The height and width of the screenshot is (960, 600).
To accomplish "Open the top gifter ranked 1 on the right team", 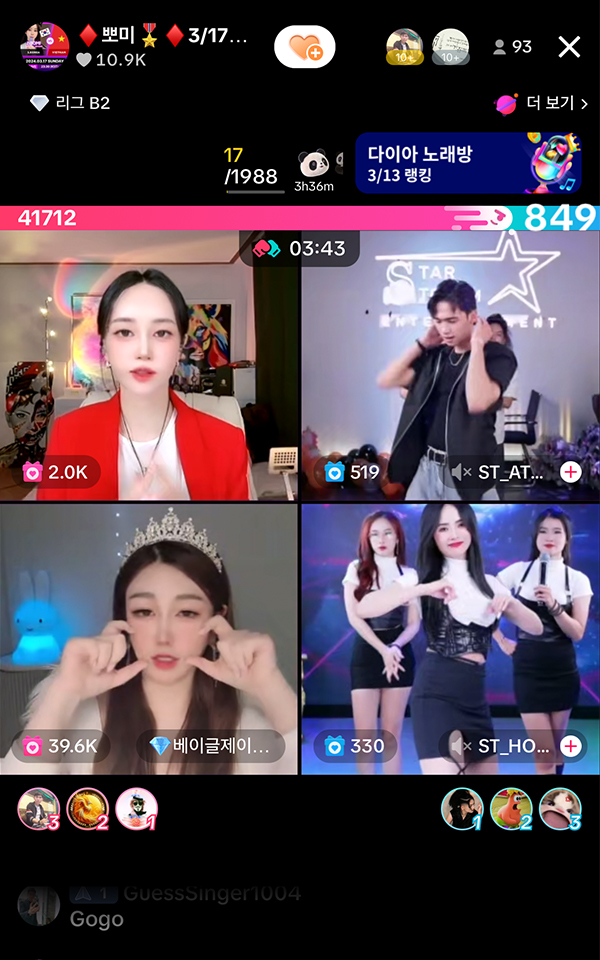I will tap(462, 809).
